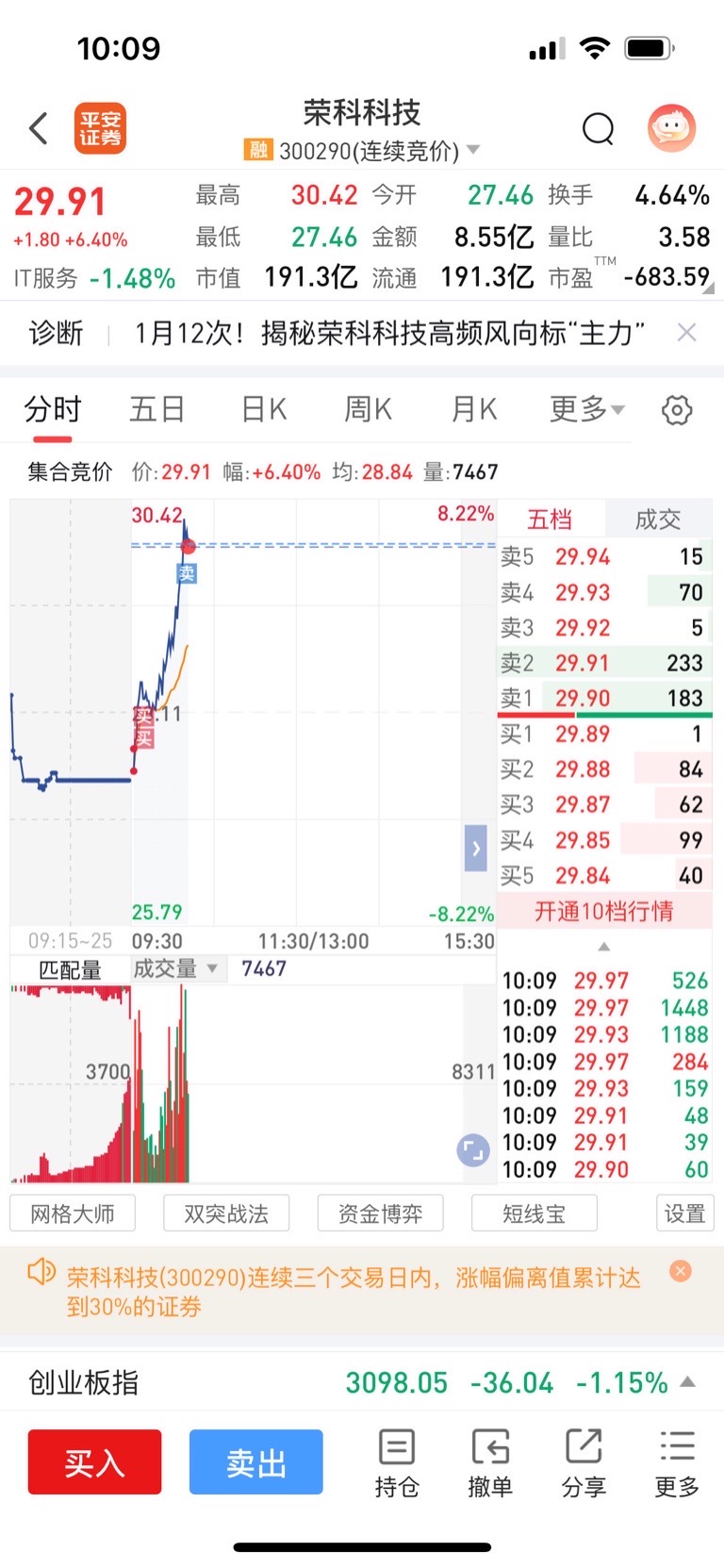
Task: Open 持仓 holdings
Action: [x=397, y=1463]
